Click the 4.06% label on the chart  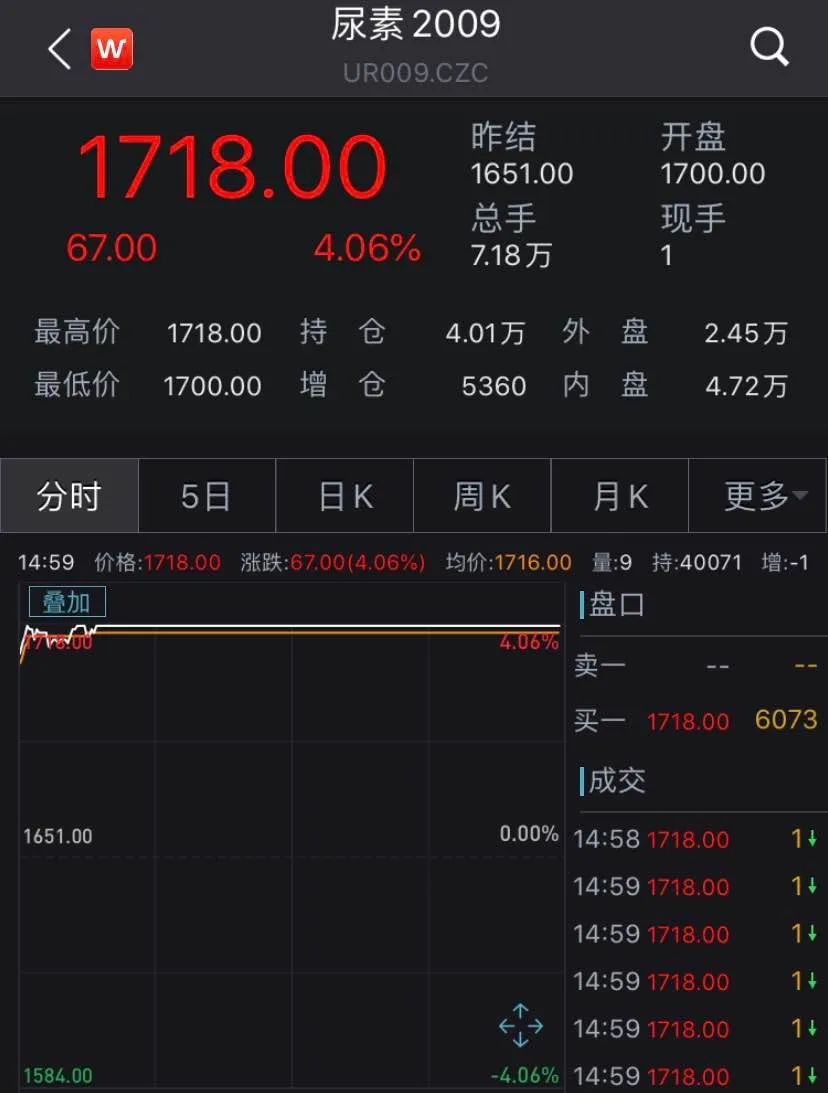tap(530, 643)
